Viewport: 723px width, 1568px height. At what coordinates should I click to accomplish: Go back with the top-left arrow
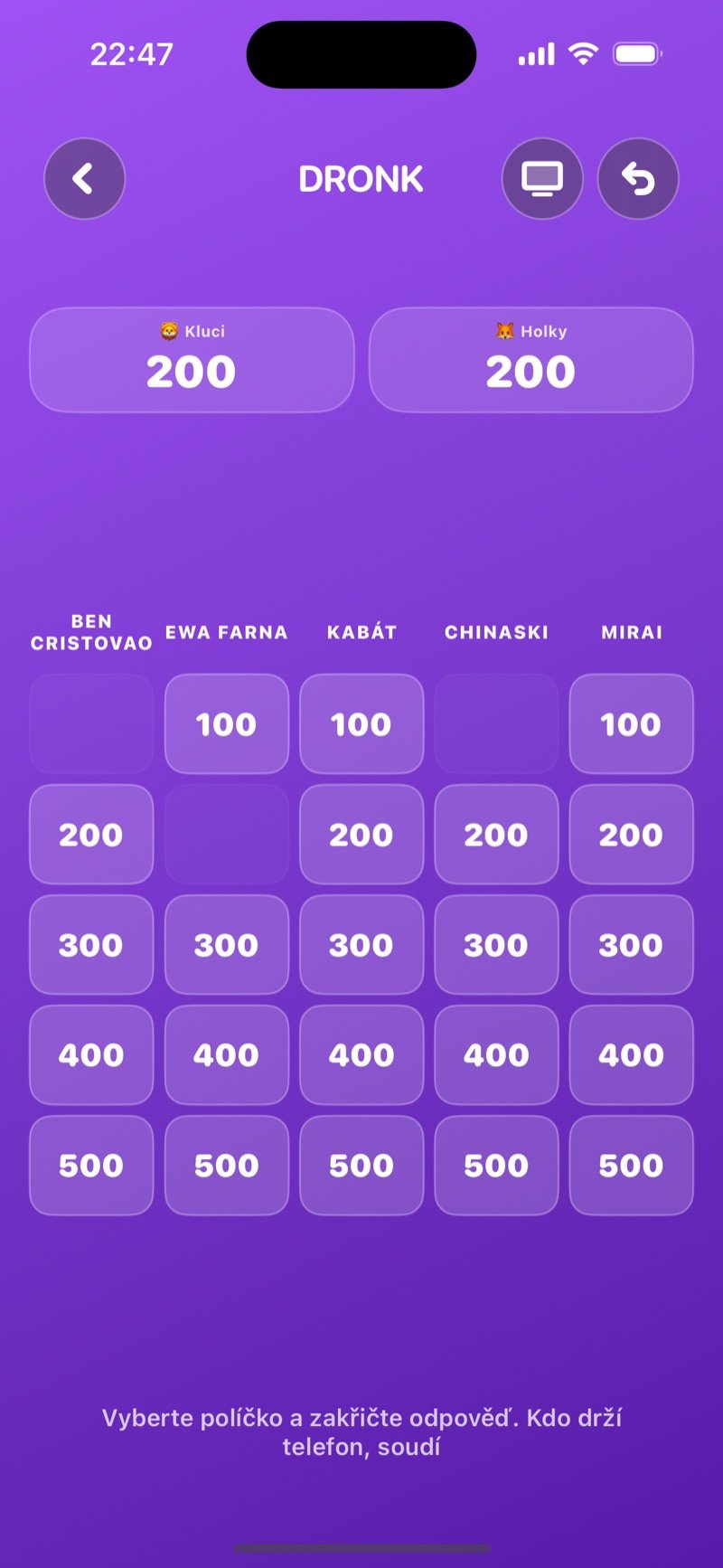pos(85,179)
